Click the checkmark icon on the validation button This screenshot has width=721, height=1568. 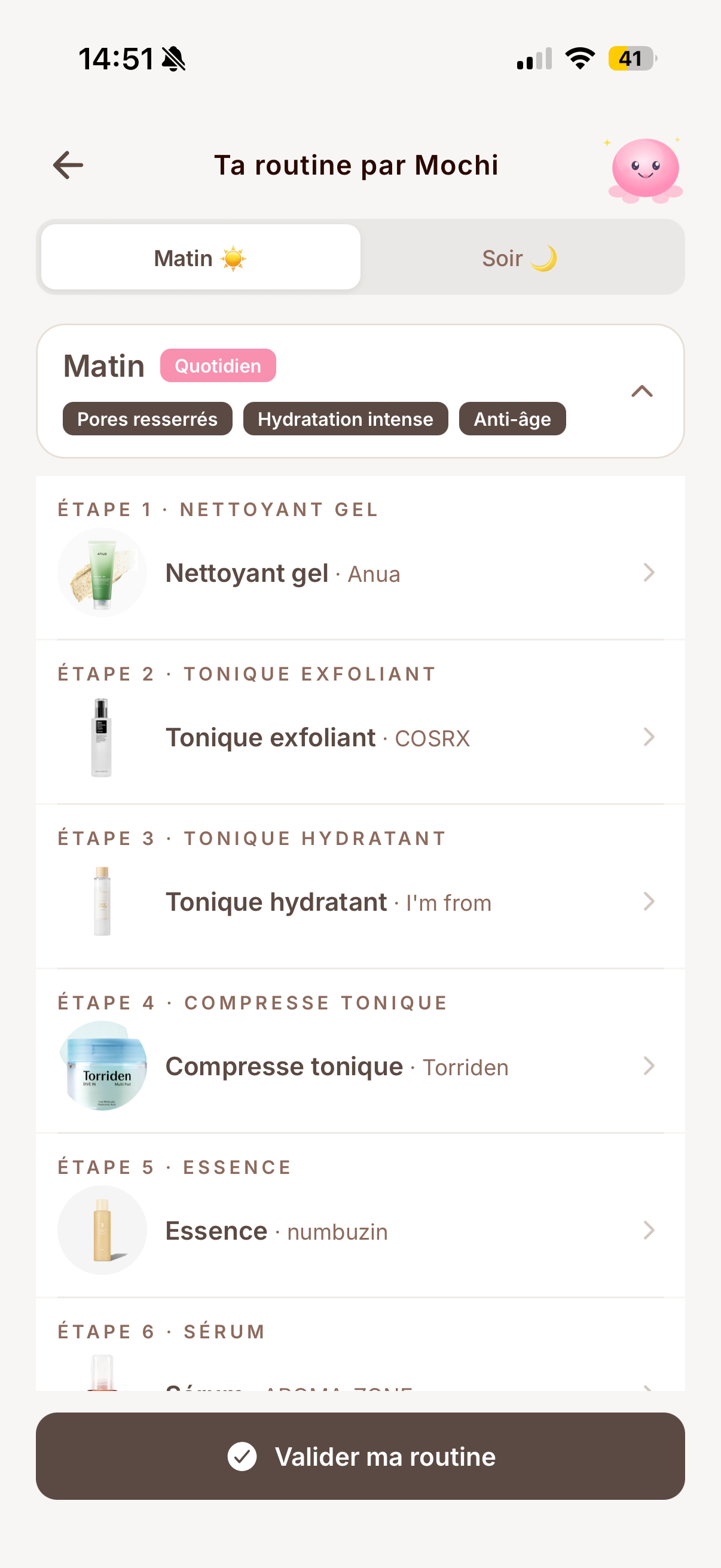(243, 1457)
